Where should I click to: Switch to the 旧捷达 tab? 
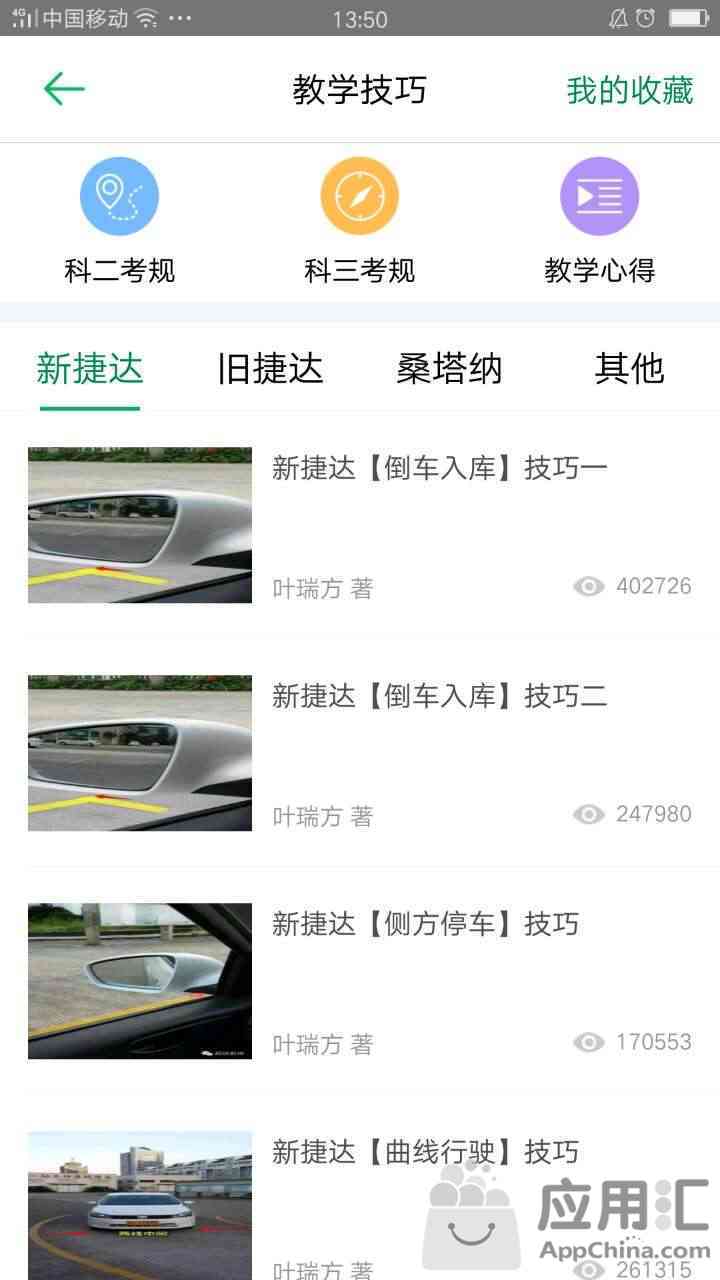click(x=270, y=369)
